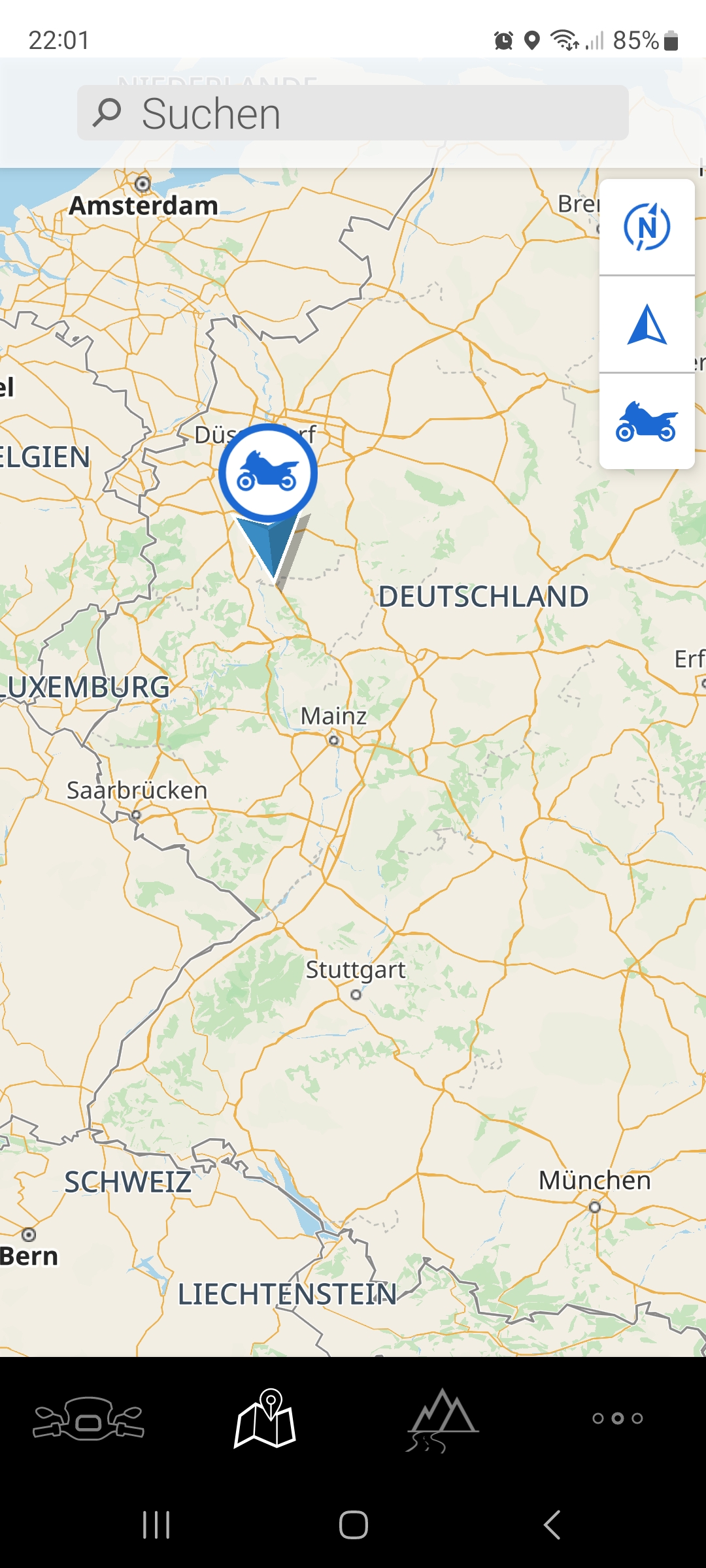Open recent apps from the navigation bar
This screenshot has height=1568, width=706.
coord(156,1525)
